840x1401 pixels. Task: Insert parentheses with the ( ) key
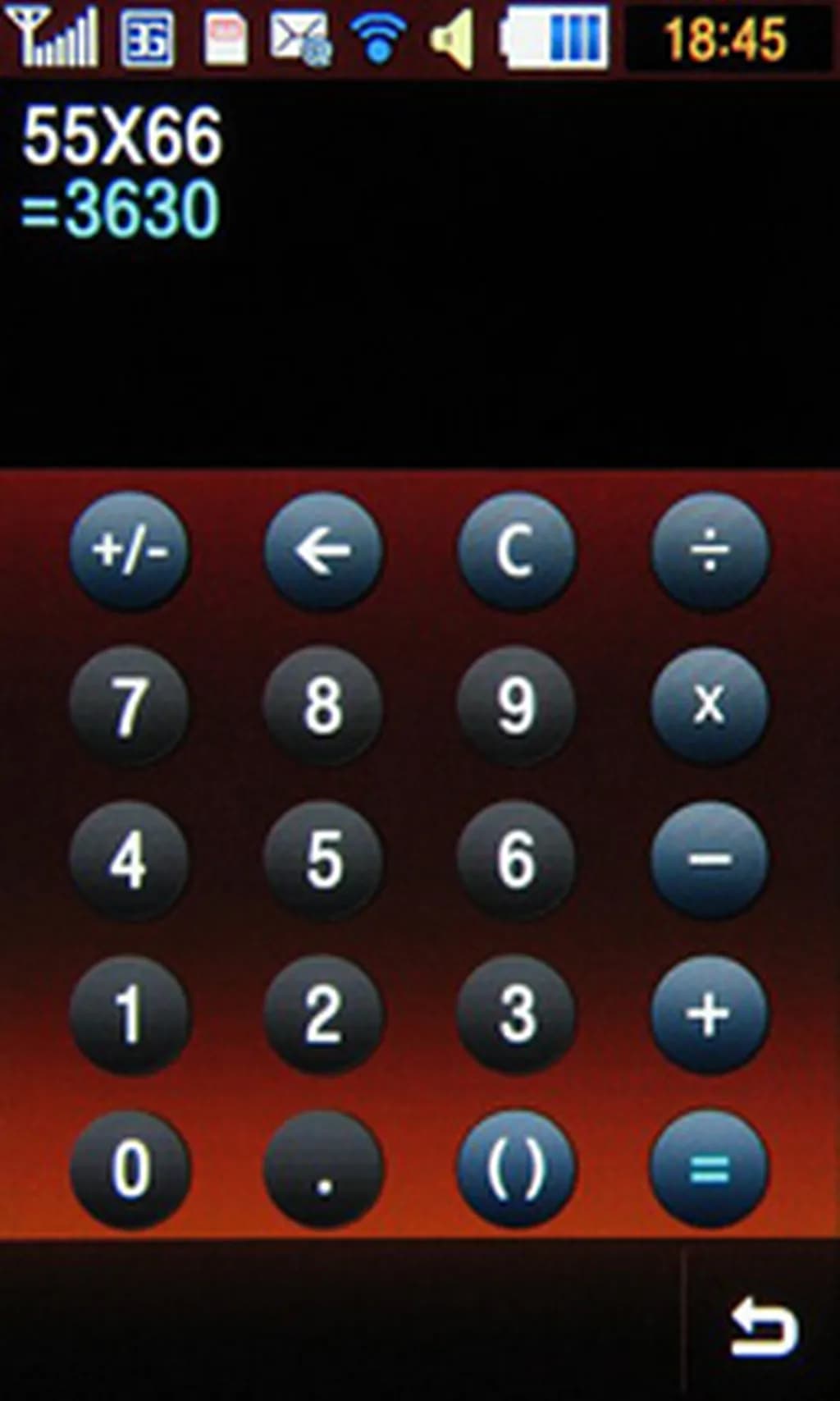point(516,1169)
